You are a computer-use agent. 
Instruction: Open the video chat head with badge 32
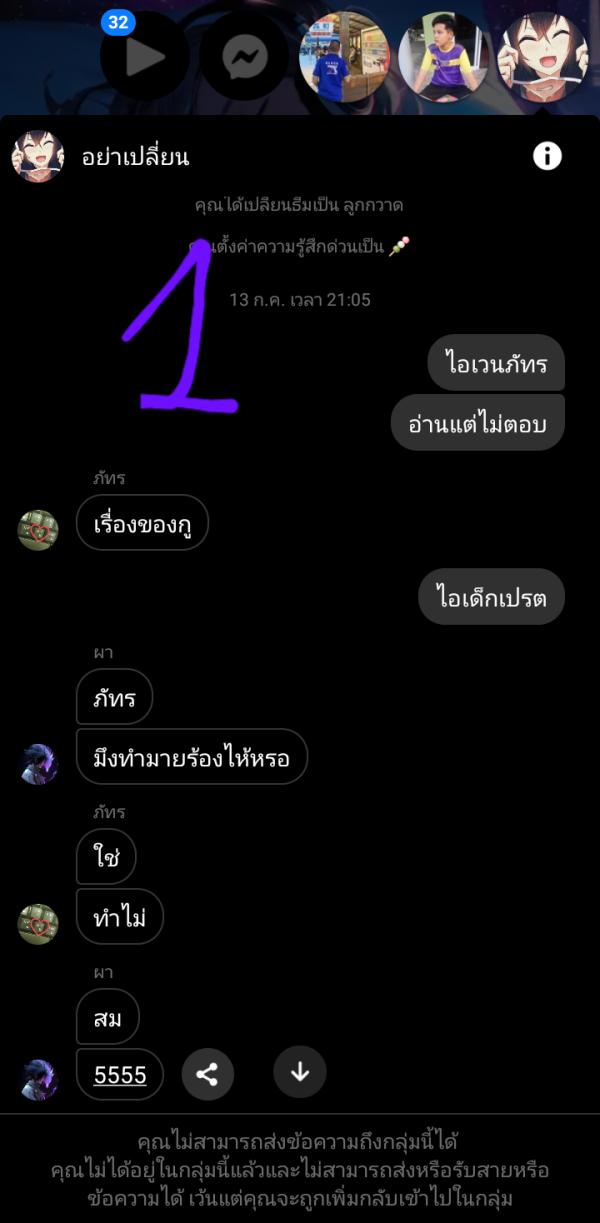143,57
